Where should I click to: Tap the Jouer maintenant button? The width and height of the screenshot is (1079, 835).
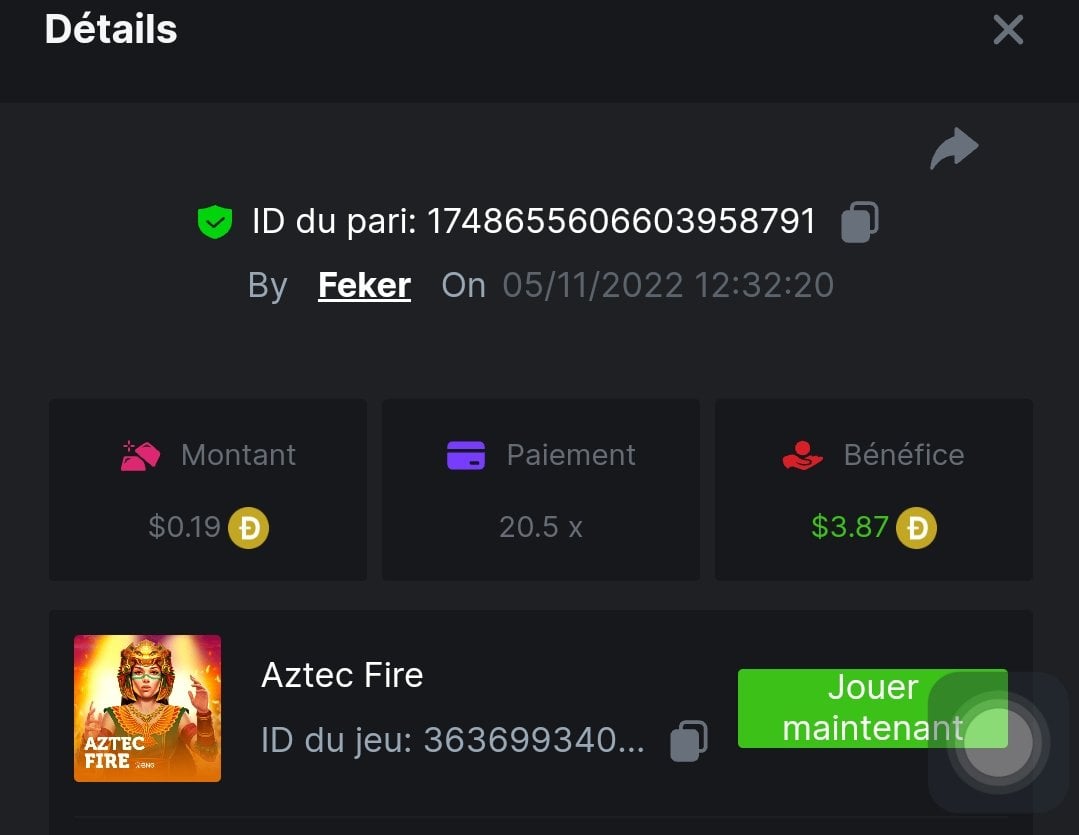830,707
